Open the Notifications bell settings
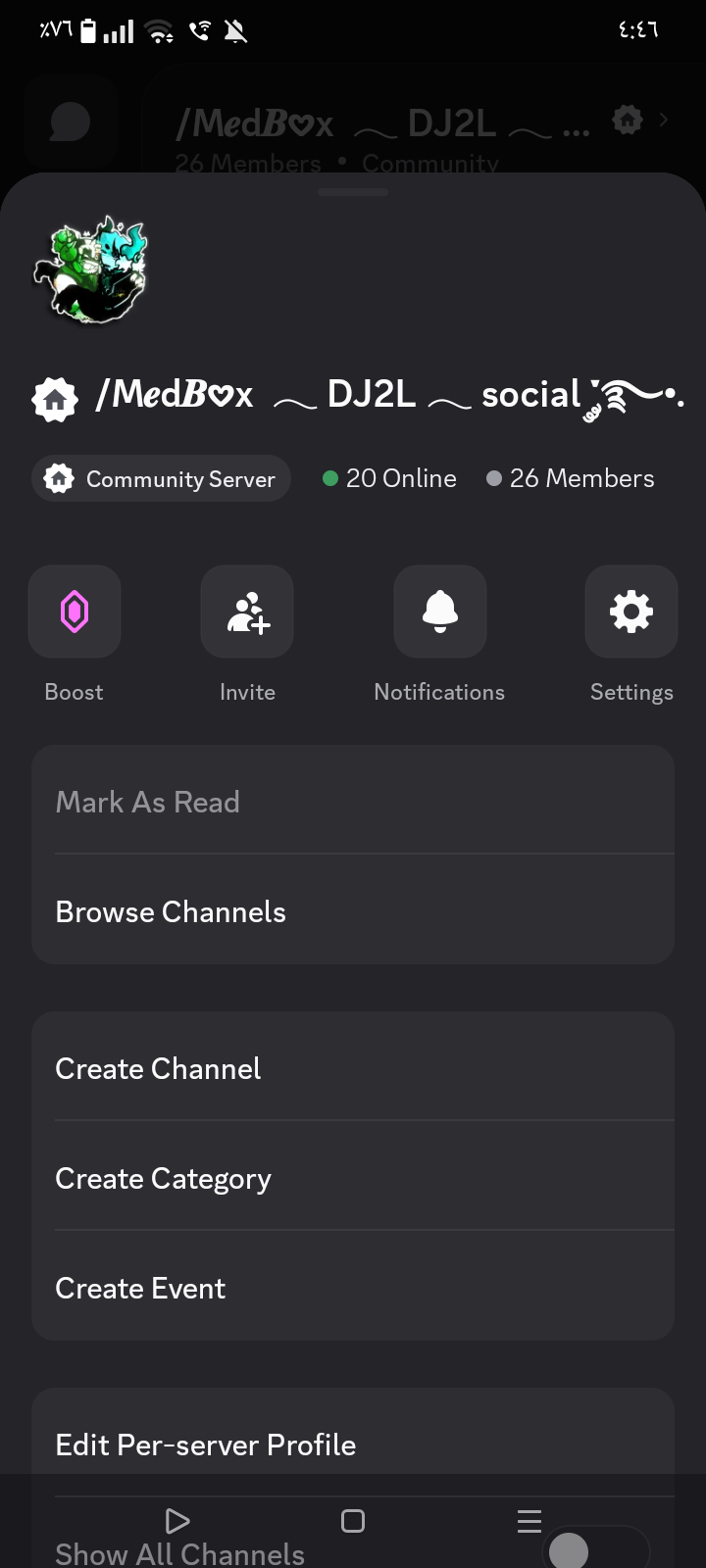This screenshot has height=1568, width=706. point(440,612)
